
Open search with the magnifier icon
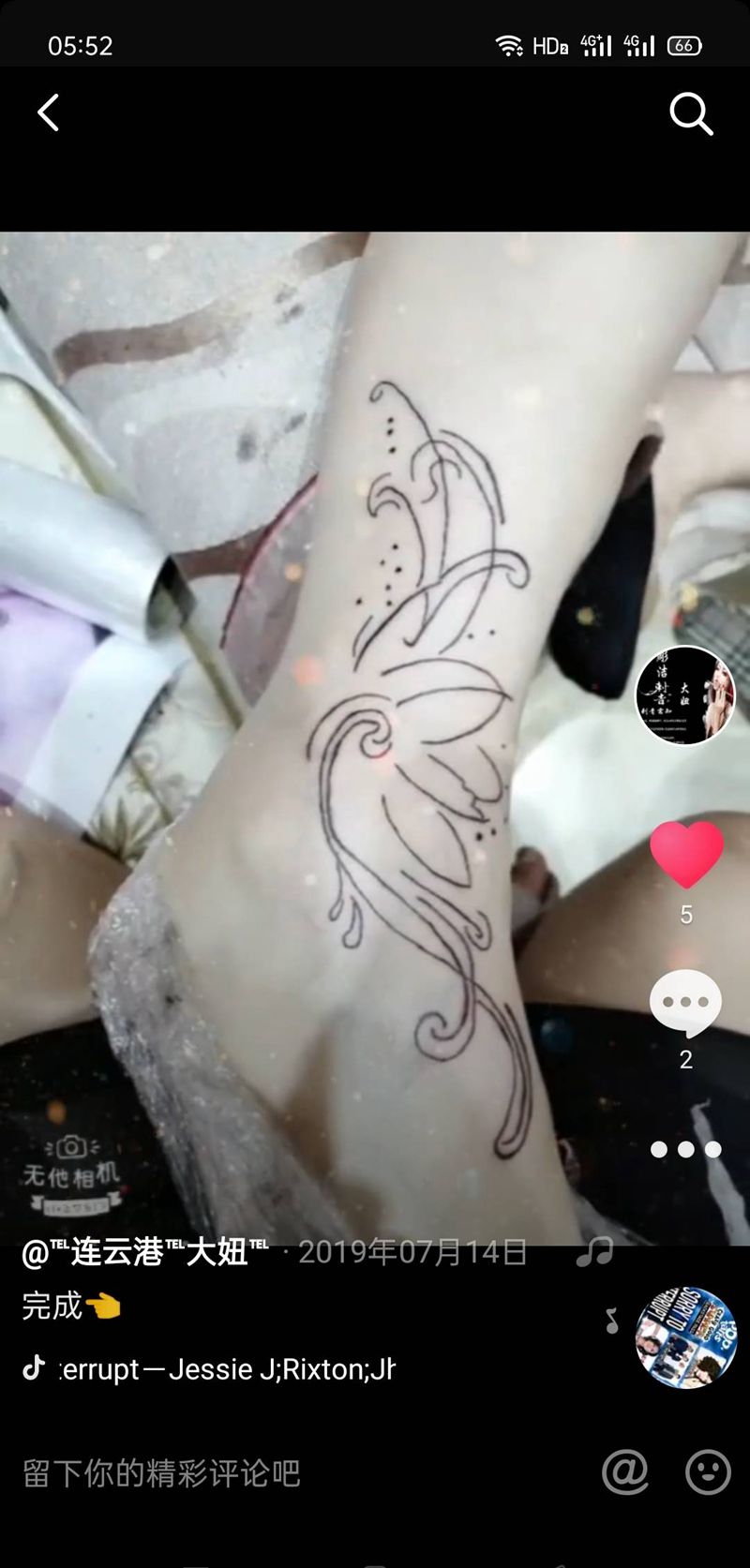coord(691,114)
